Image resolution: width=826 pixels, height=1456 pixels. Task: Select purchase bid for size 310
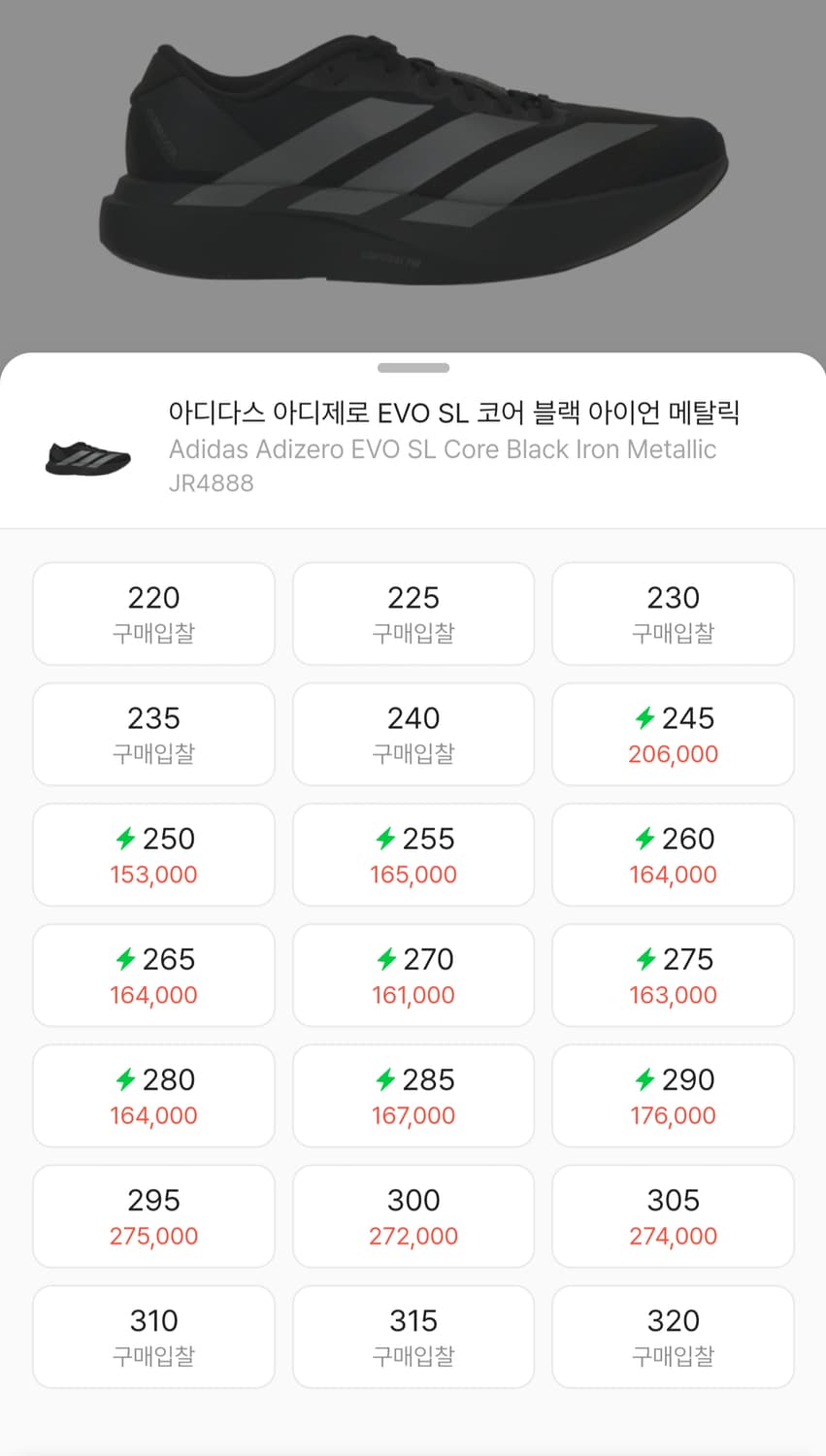click(x=153, y=1337)
